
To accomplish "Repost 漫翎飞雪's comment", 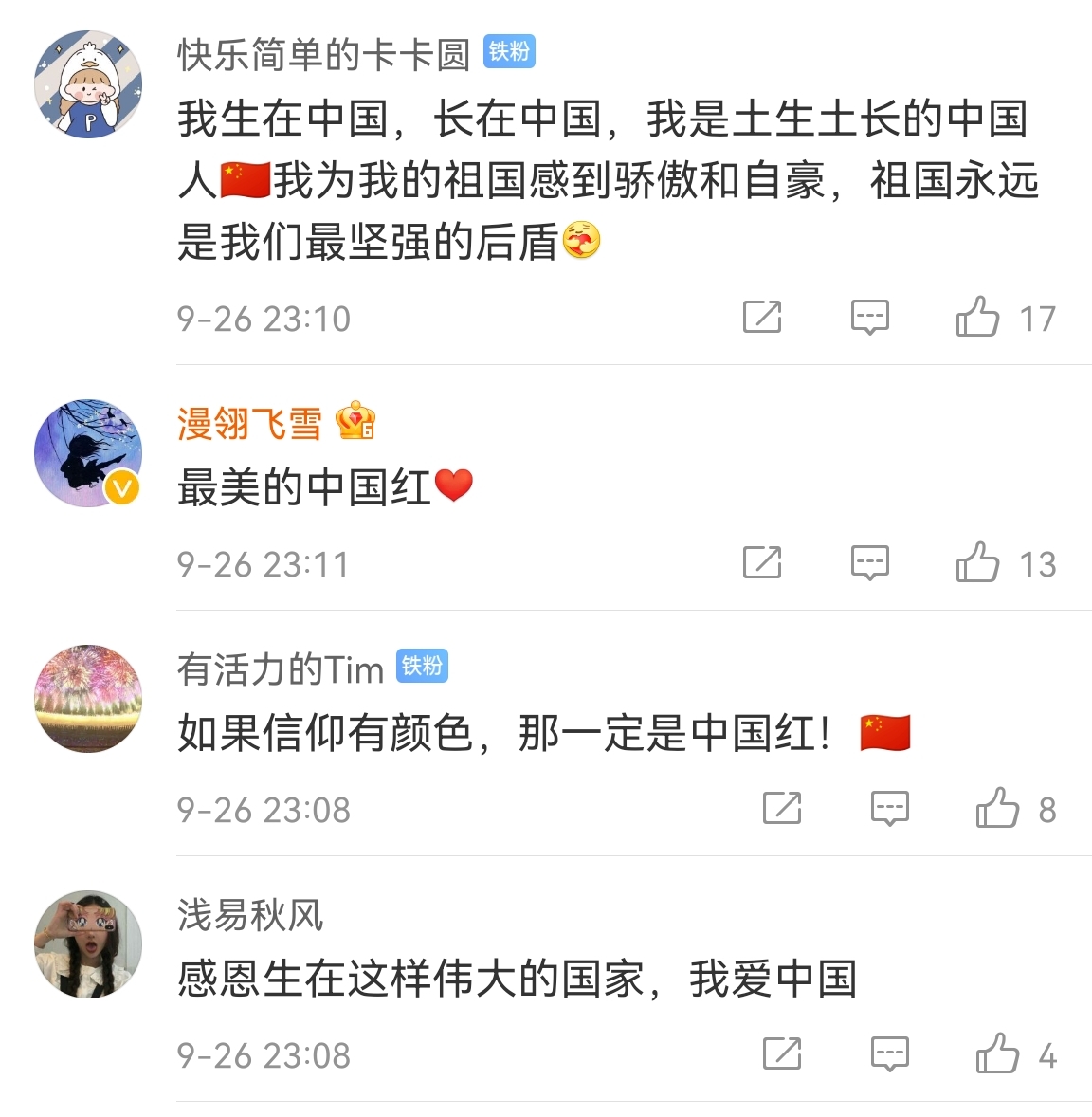I will (x=762, y=563).
